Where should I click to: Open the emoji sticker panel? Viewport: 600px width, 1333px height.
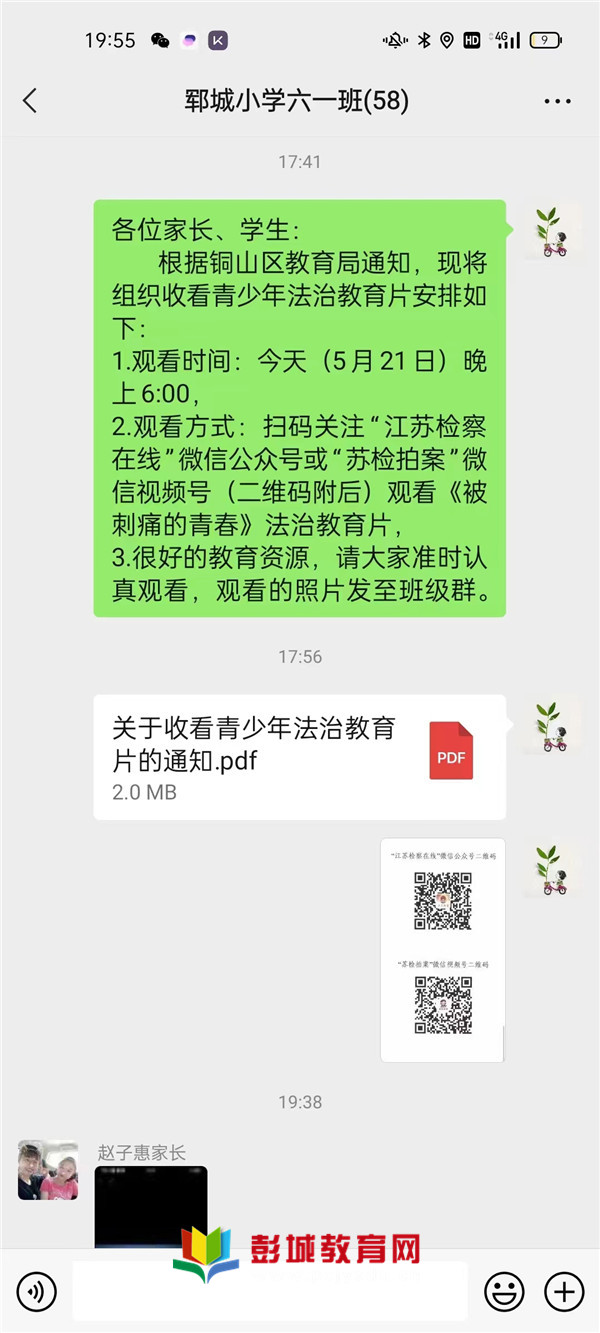pyautogui.click(x=504, y=1292)
